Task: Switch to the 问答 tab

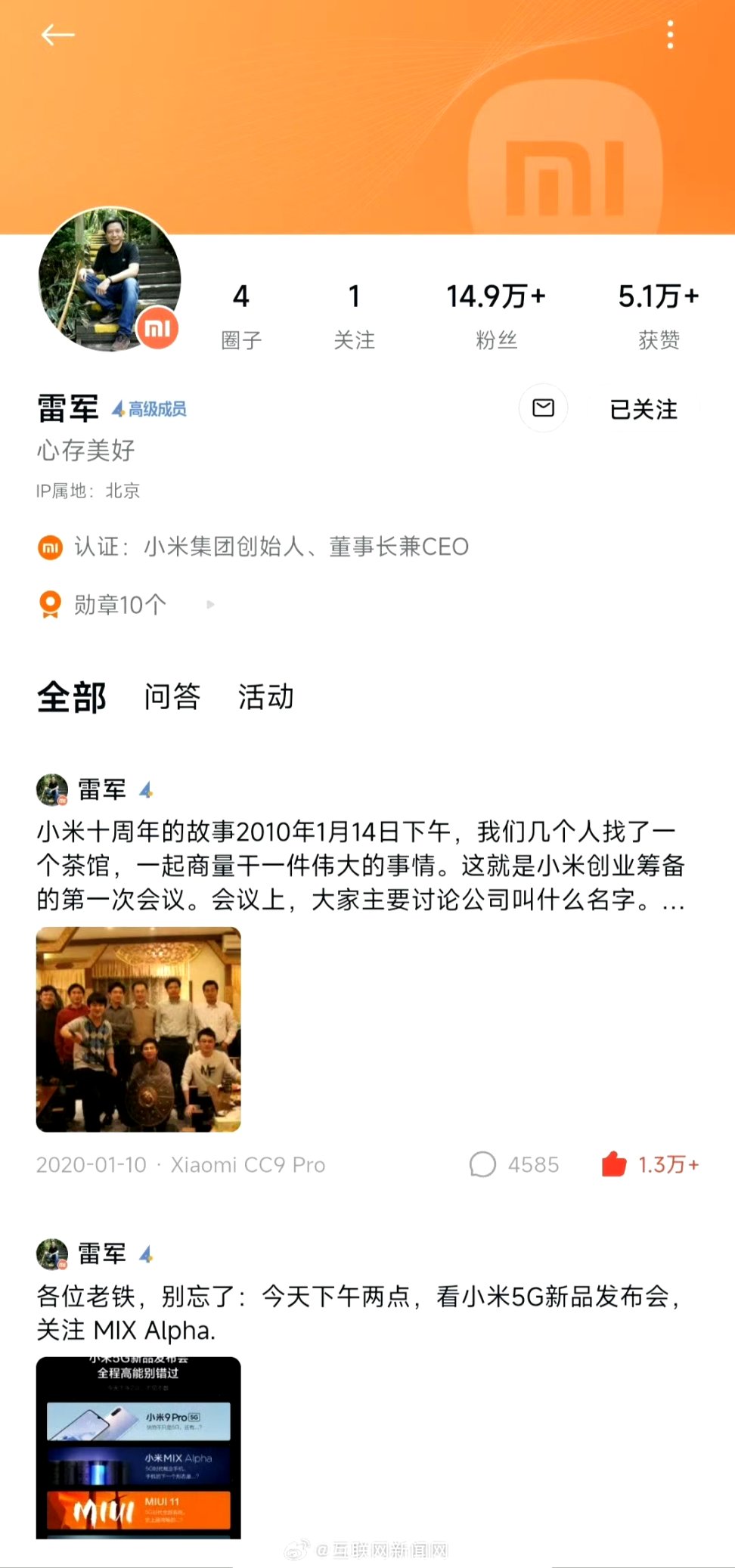Action: (x=172, y=697)
